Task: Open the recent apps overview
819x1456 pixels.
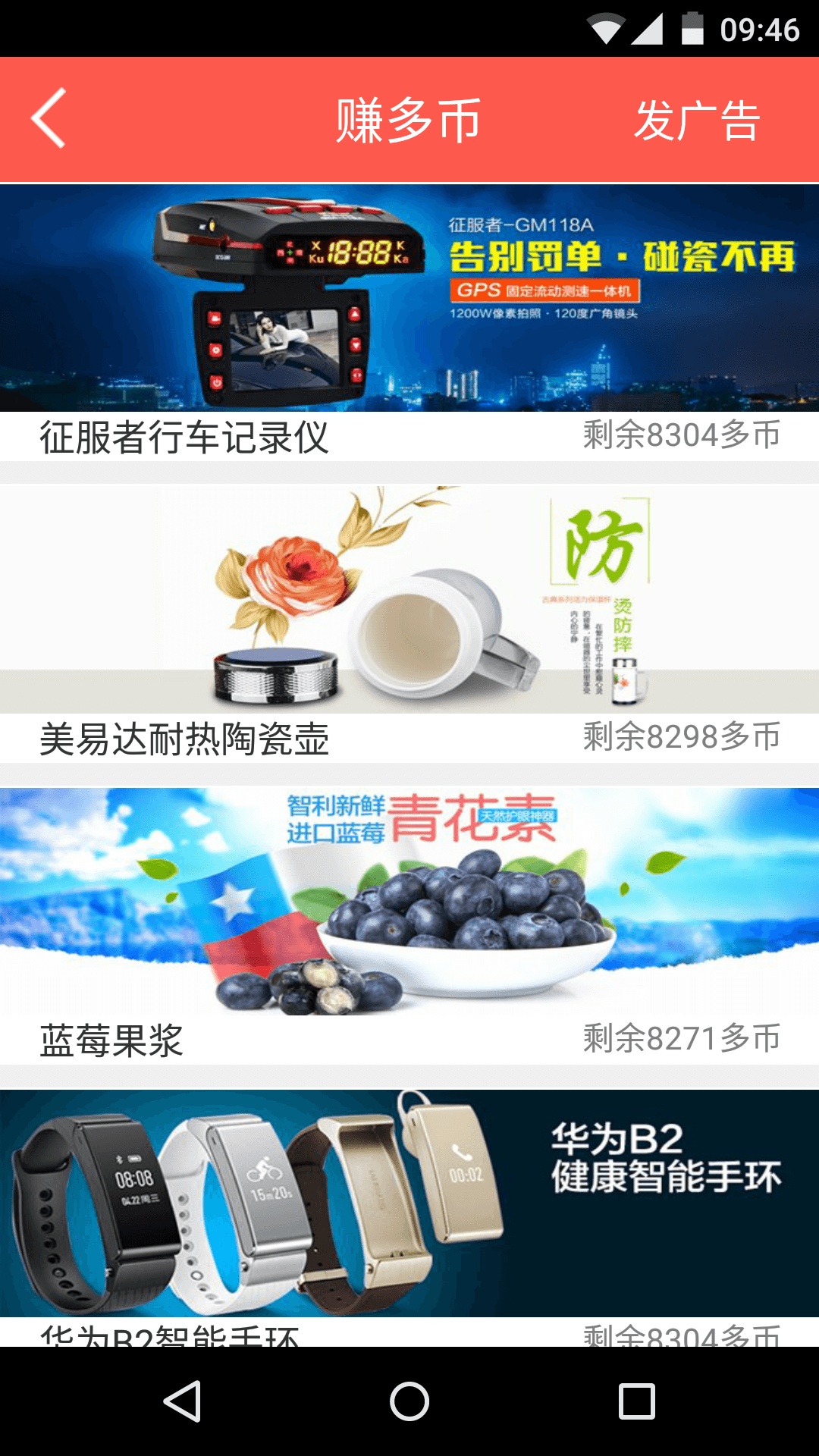Action: [x=636, y=1401]
